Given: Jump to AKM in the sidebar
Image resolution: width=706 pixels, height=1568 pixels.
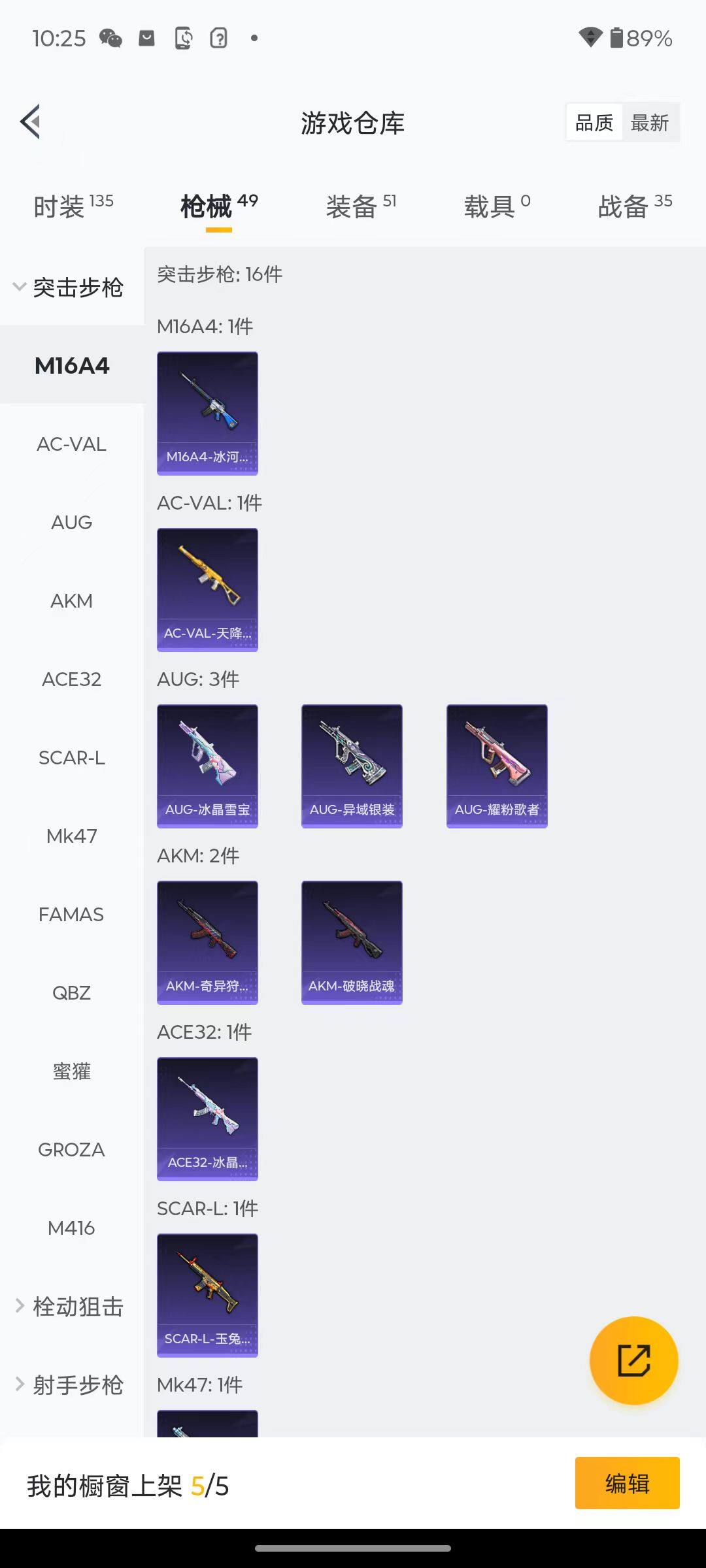Looking at the screenshot, I should click(71, 601).
